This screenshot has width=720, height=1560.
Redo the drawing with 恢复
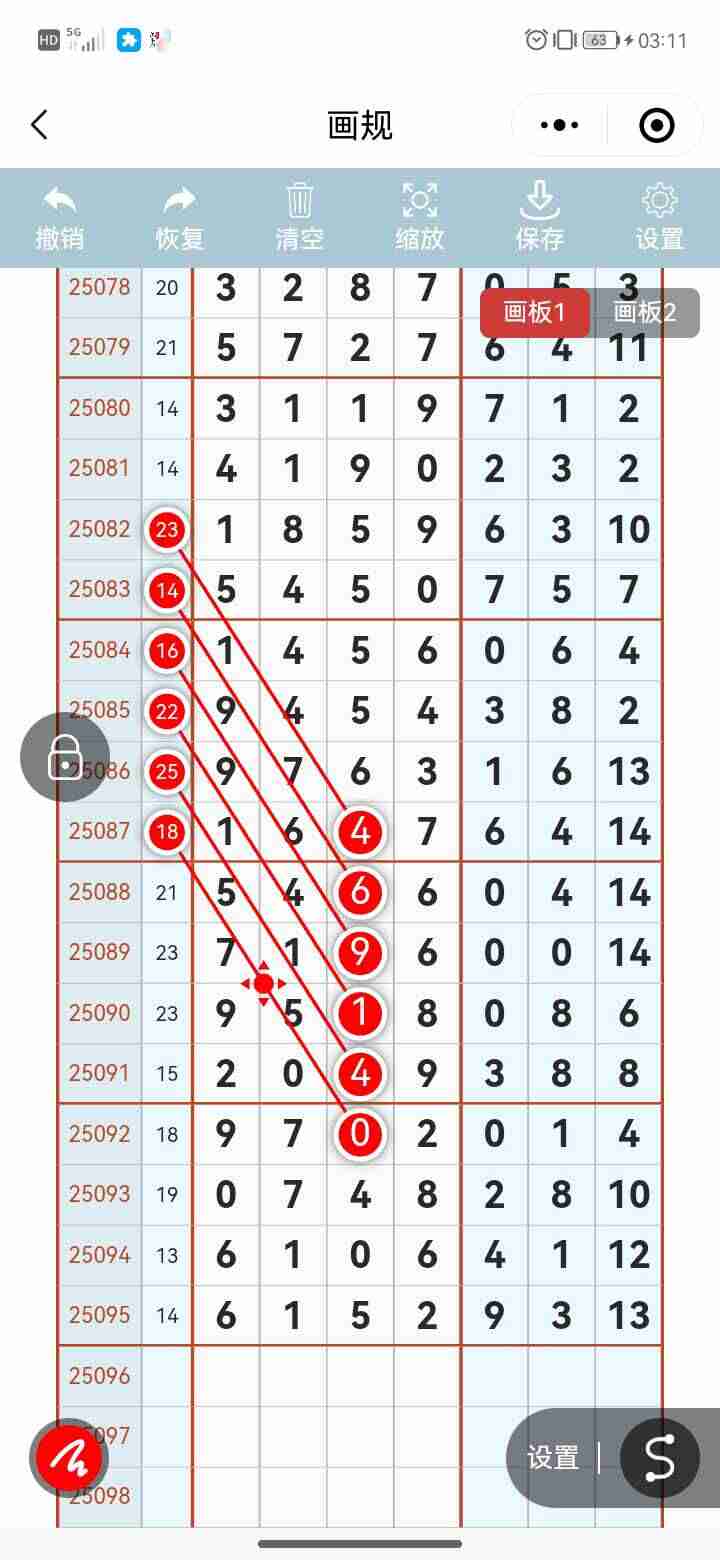(180, 218)
